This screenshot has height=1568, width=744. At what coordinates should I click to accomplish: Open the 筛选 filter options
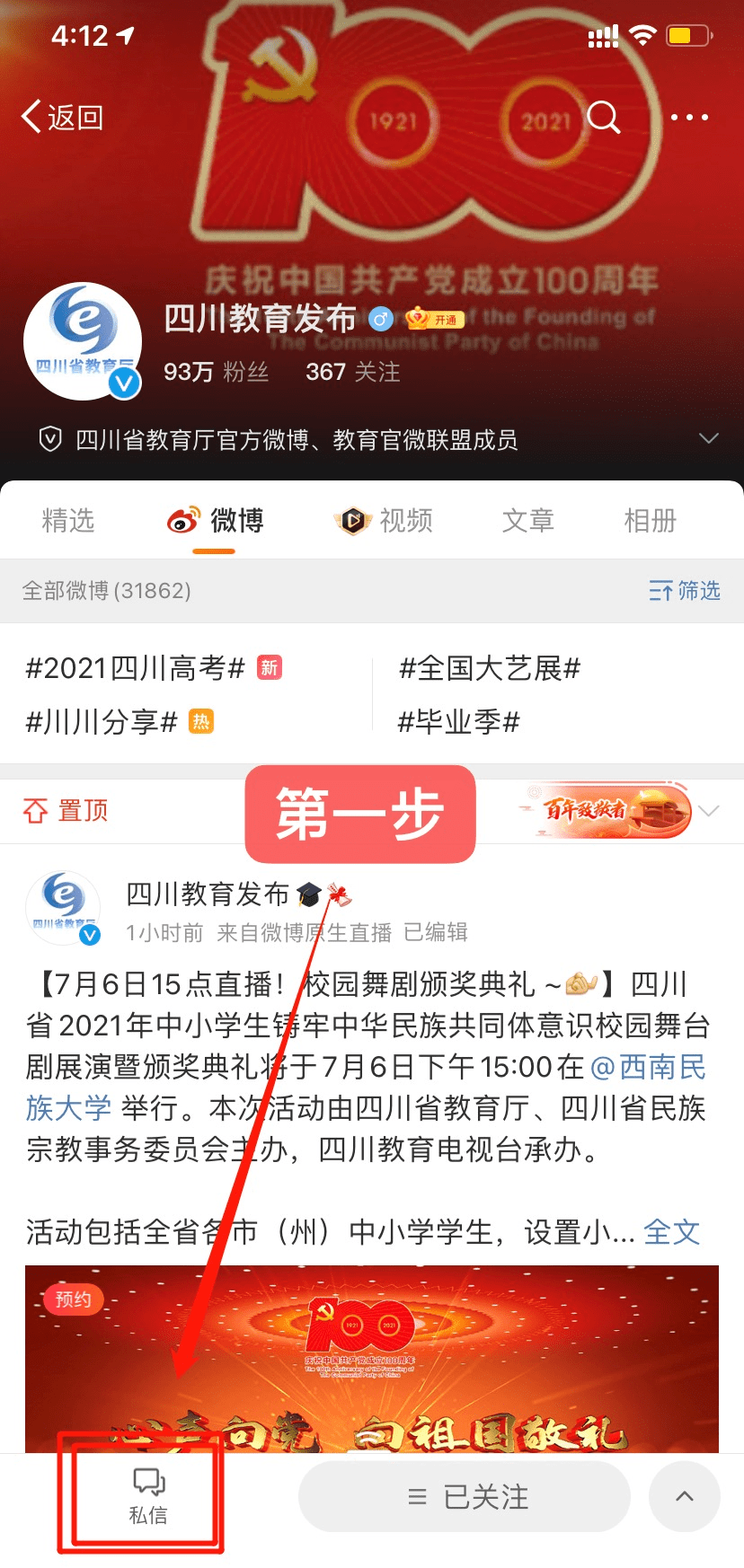(685, 590)
